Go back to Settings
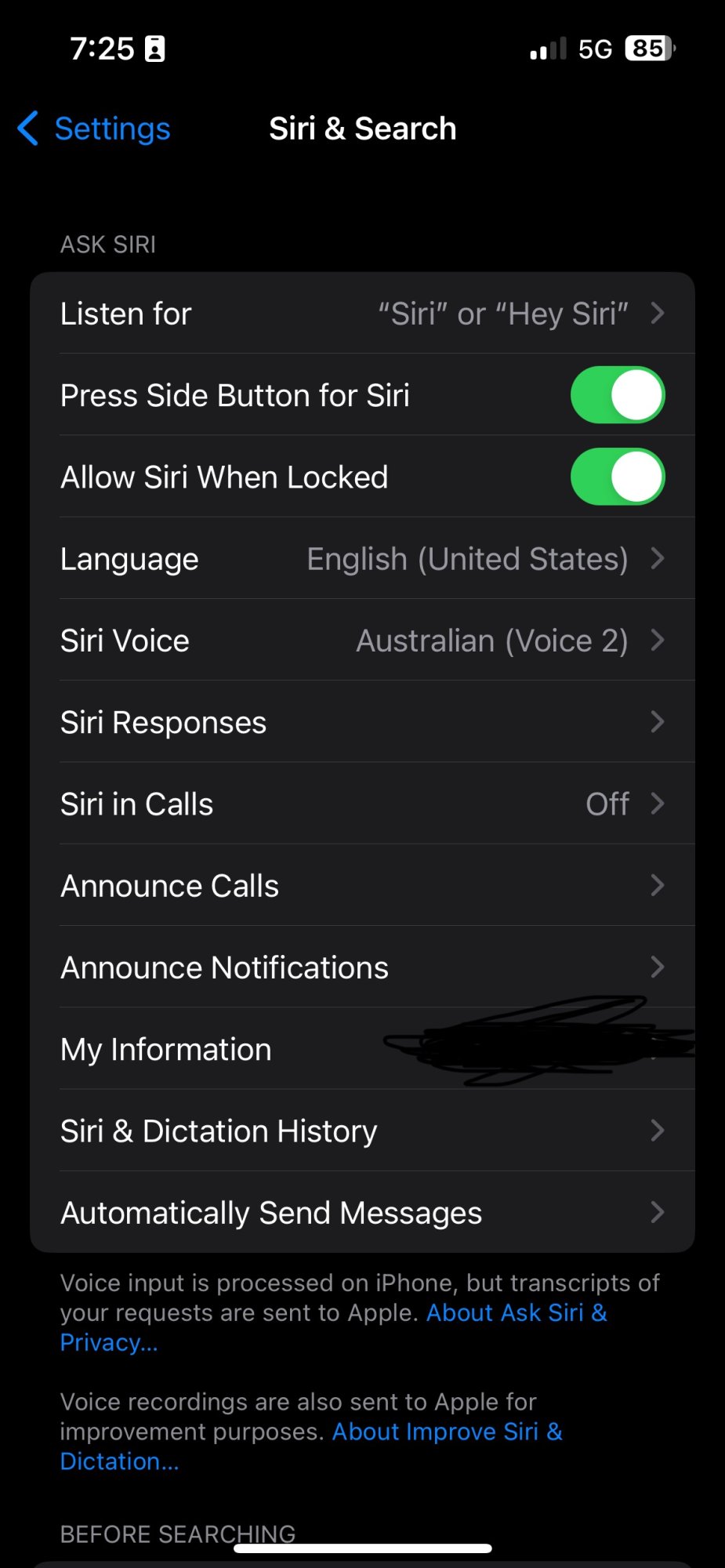Screen dimensions: 725x1568 [x=94, y=129]
